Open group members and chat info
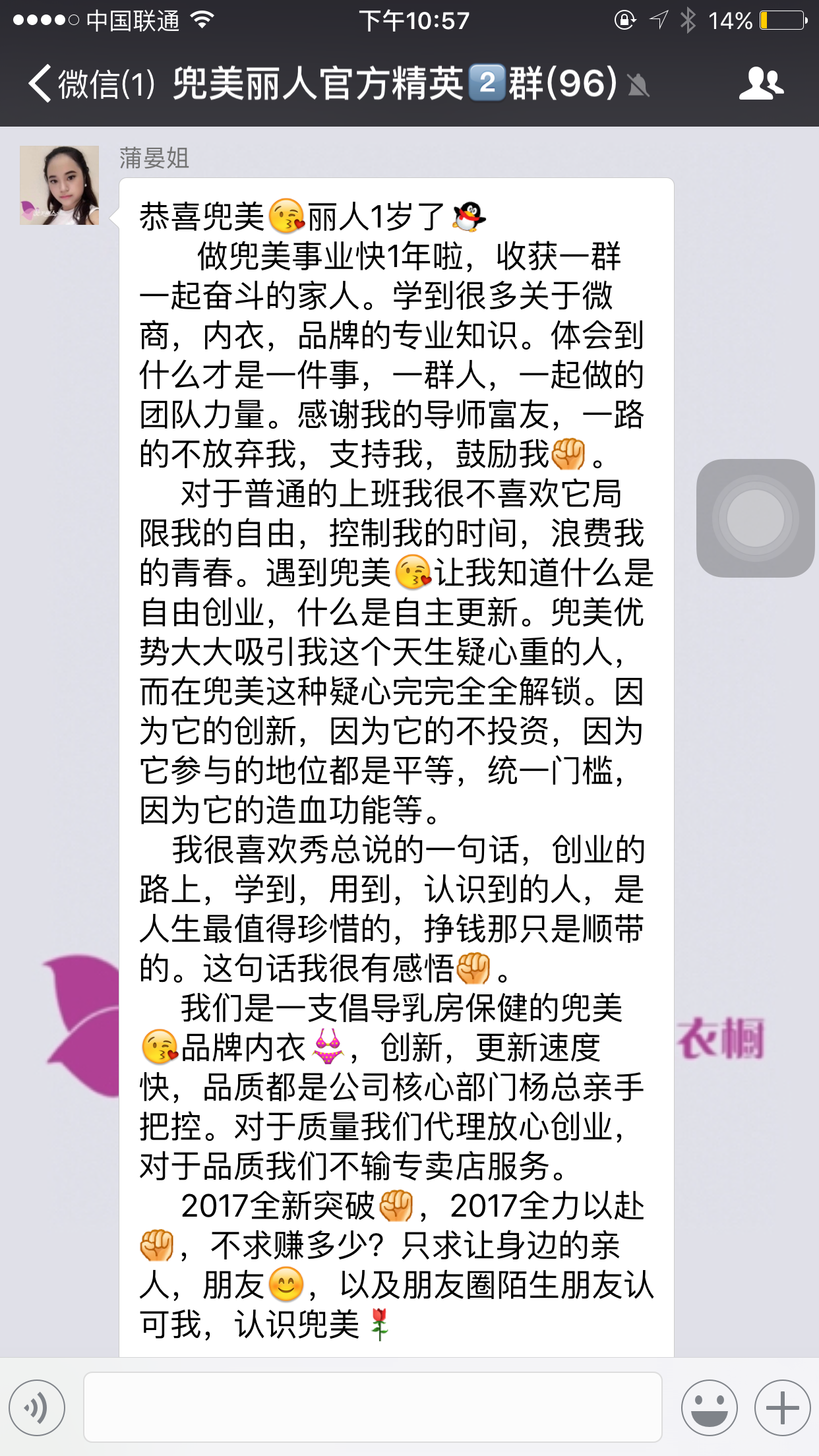 point(761,84)
